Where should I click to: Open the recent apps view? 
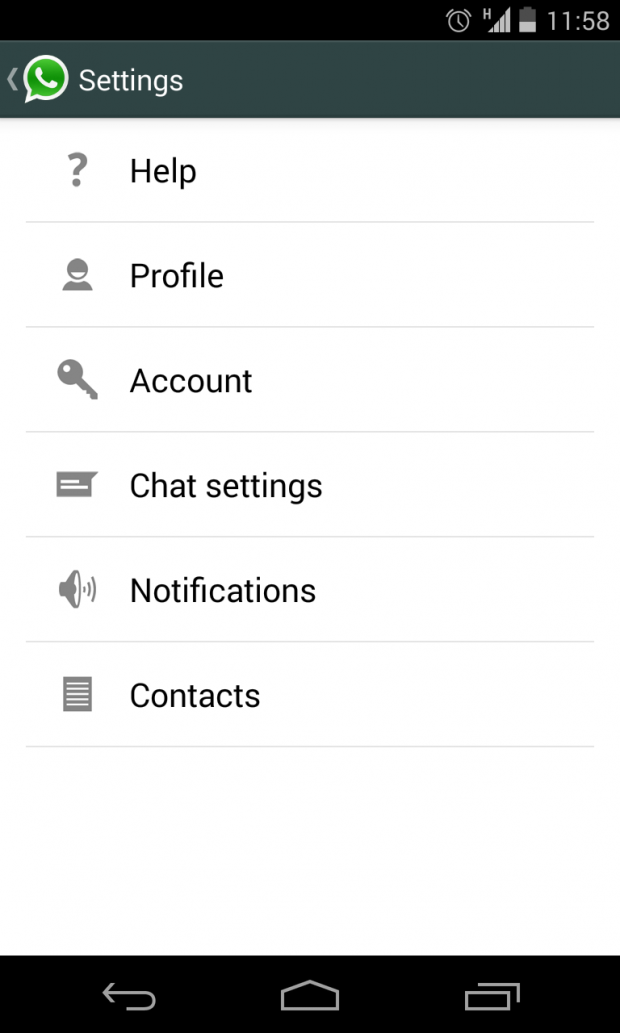click(492, 996)
